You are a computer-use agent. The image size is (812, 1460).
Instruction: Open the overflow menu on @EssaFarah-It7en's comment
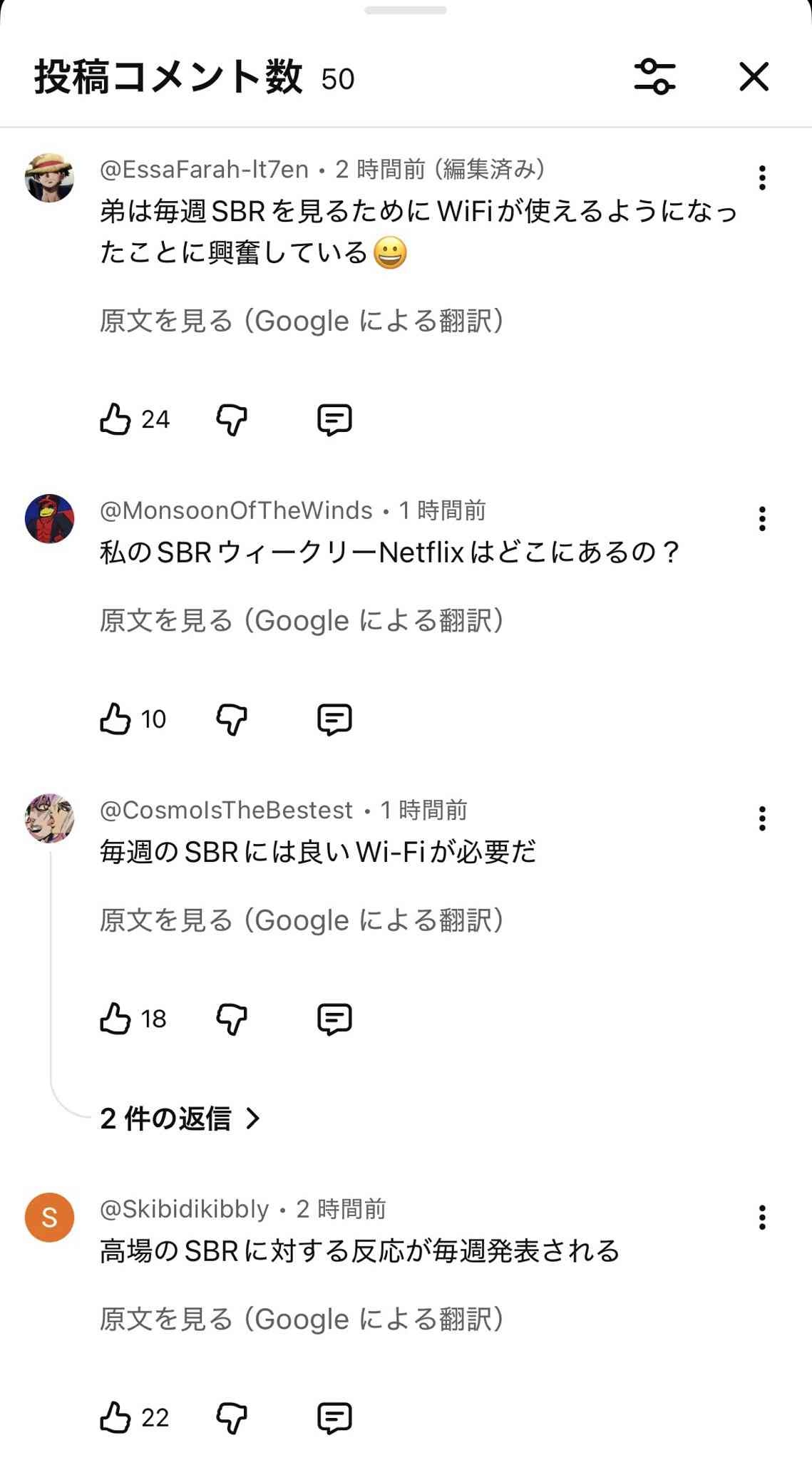tap(762, 178)
